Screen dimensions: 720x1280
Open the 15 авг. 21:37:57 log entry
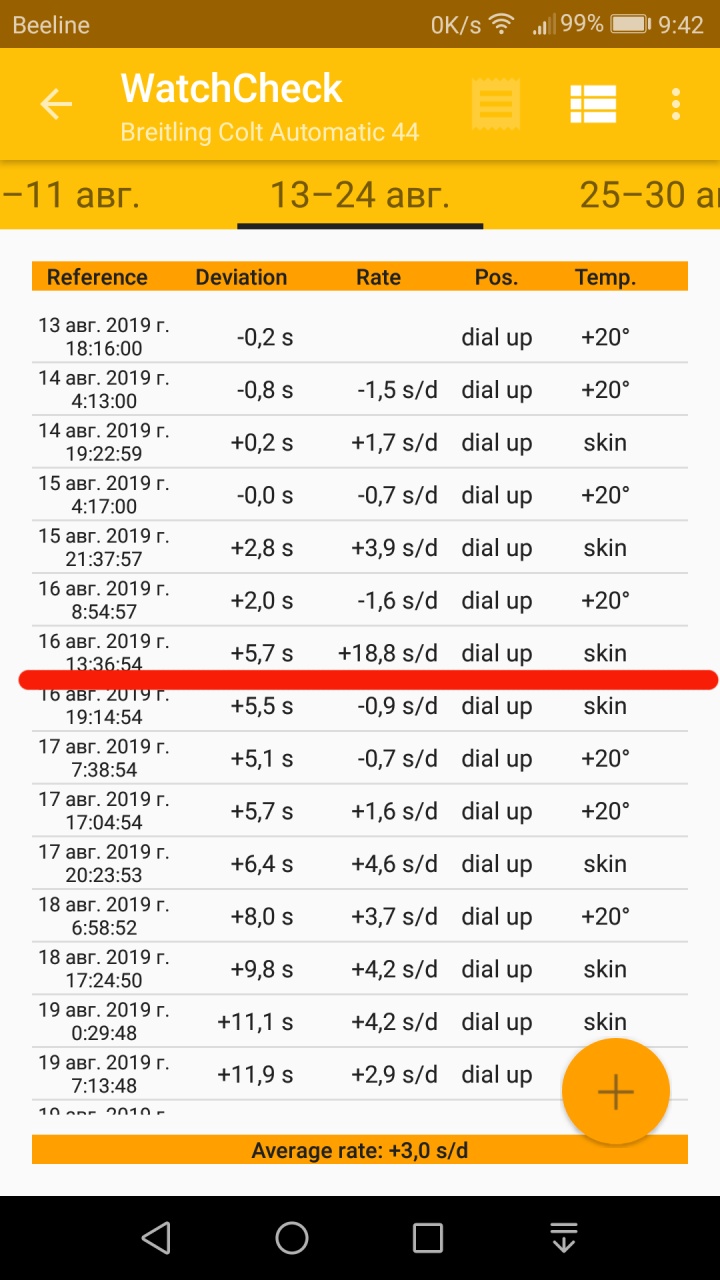point(360,548)
